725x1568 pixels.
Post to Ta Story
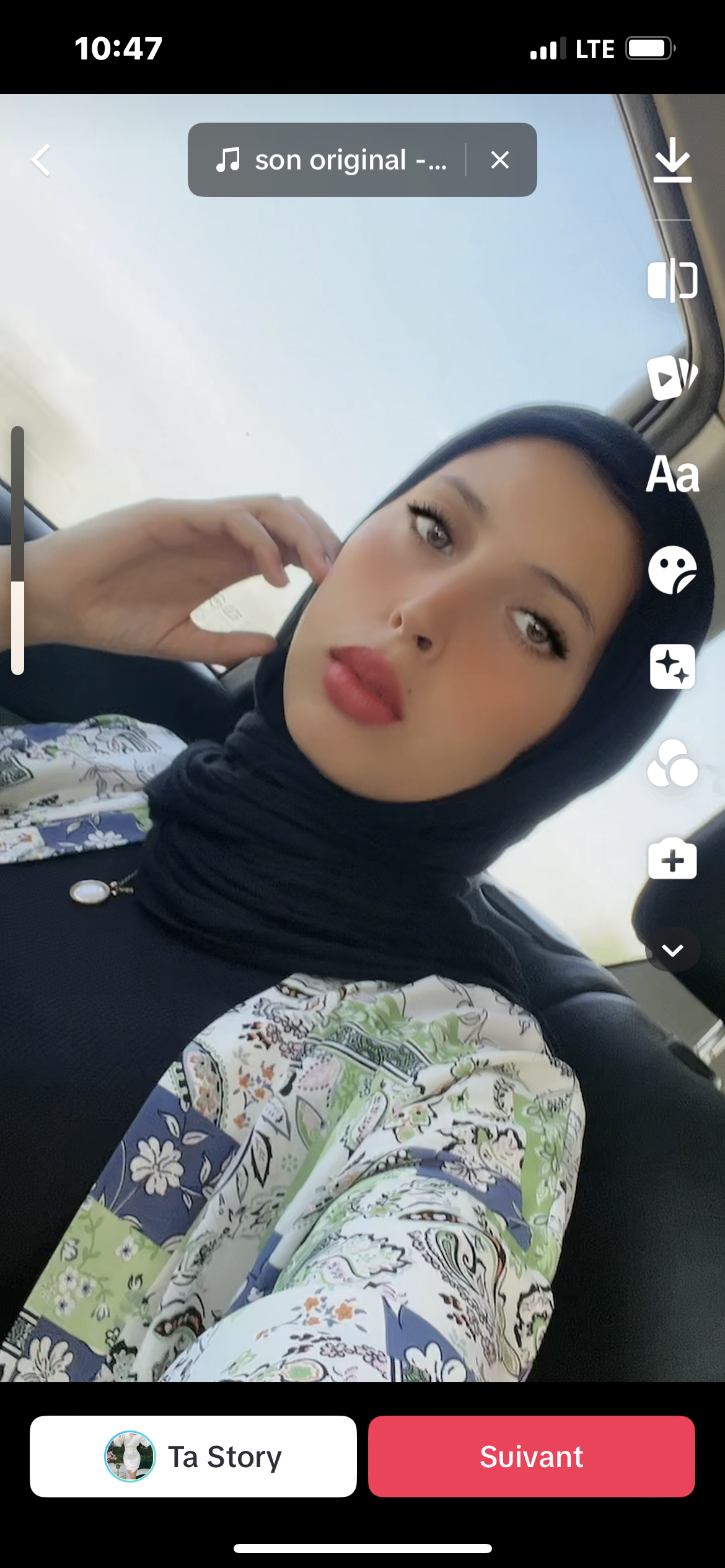pos(193,1457)
